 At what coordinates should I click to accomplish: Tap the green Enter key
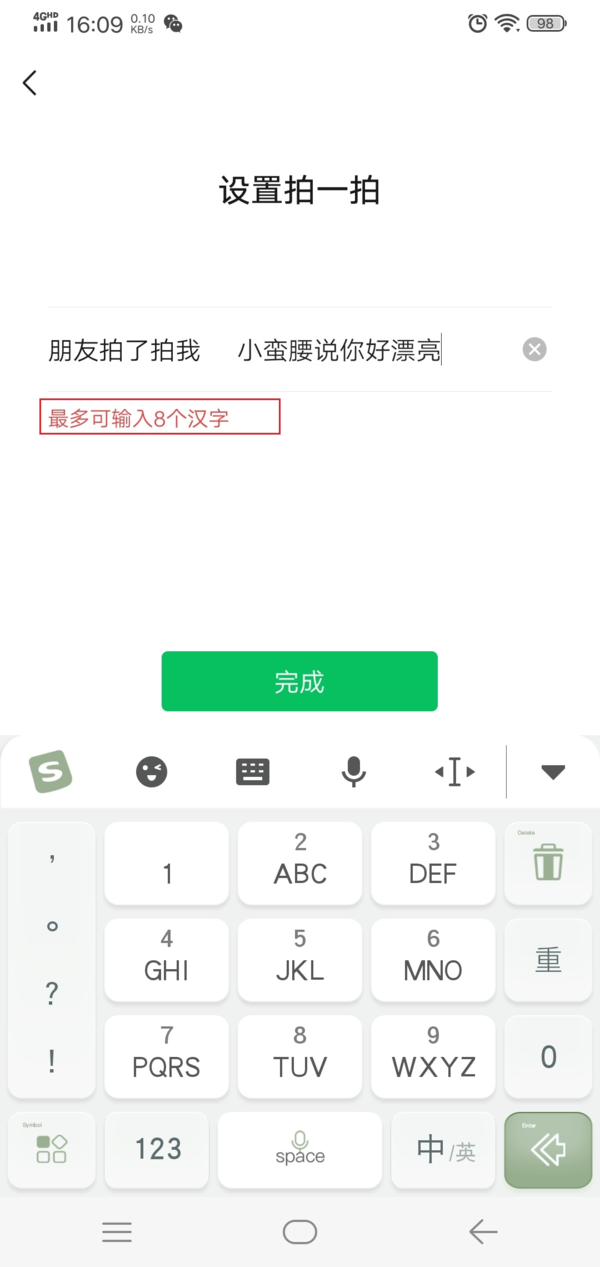pos(548,1150)
